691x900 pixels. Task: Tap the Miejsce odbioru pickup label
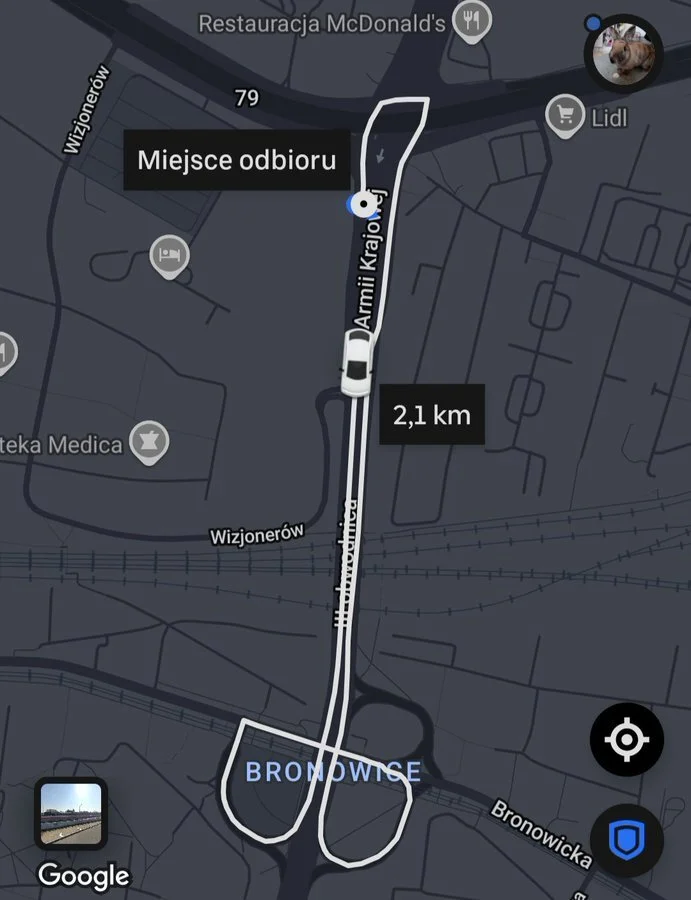(x=236, y=160)
